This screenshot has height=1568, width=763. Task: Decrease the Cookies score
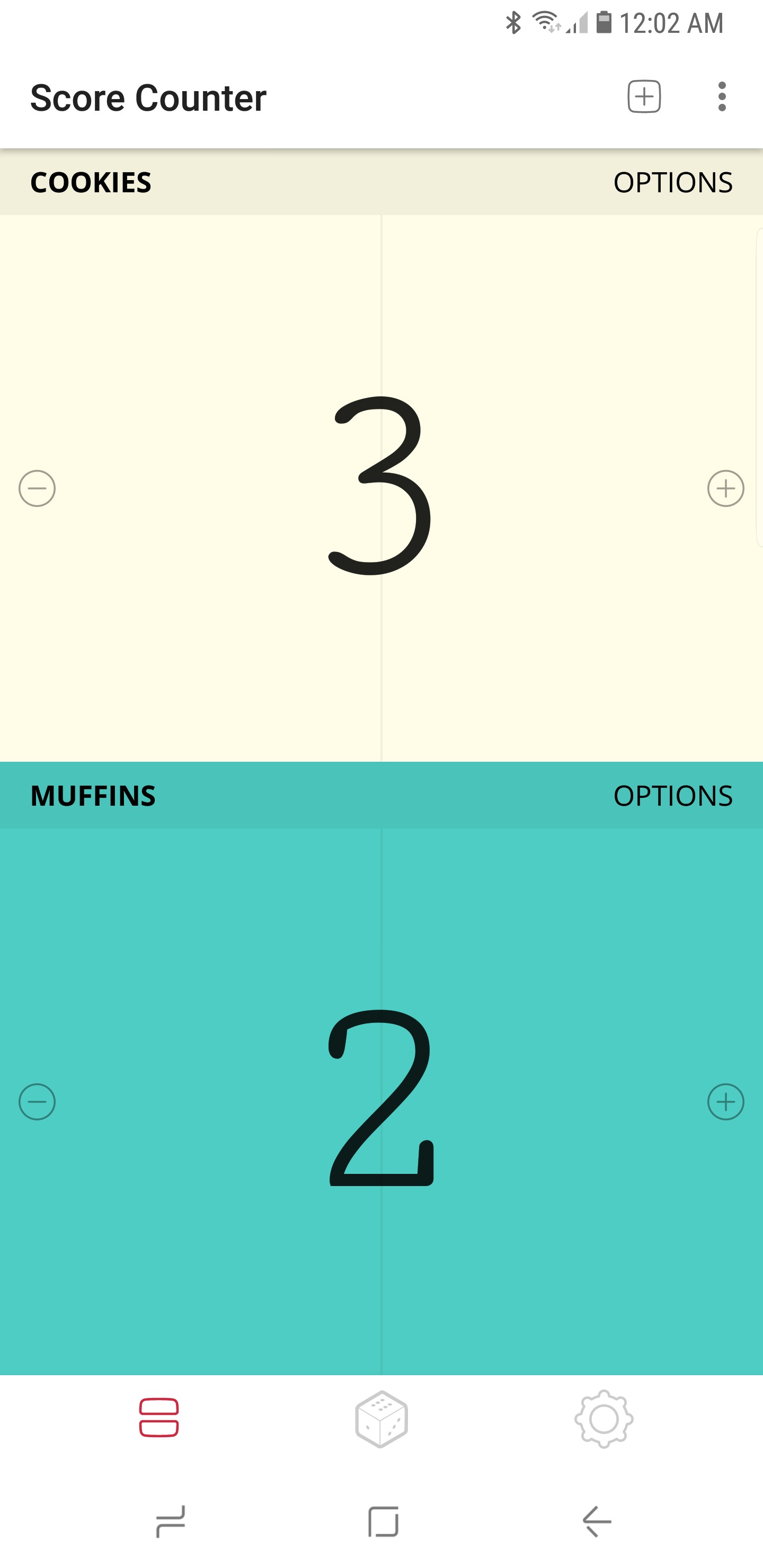pos(37,488)
